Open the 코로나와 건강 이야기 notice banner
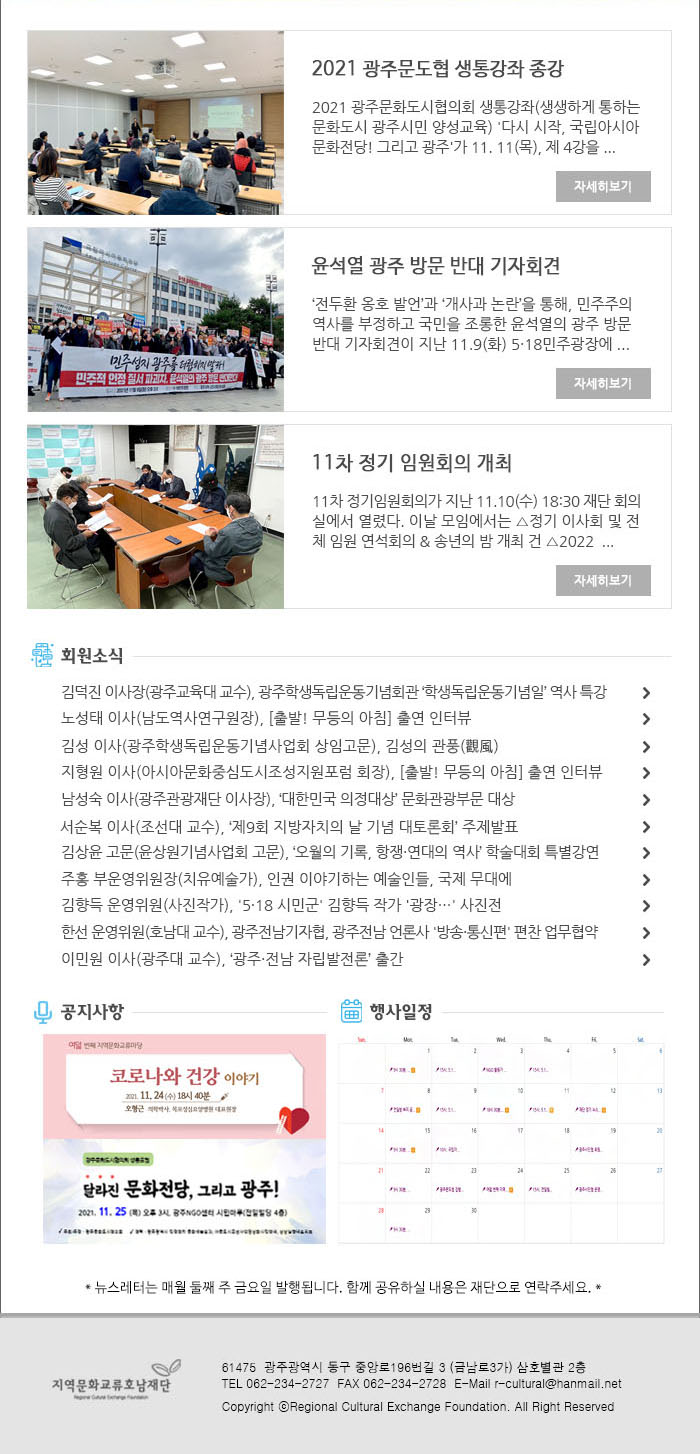Image resolution: width=700 pixels, height=1454 pixels. 184,1086
